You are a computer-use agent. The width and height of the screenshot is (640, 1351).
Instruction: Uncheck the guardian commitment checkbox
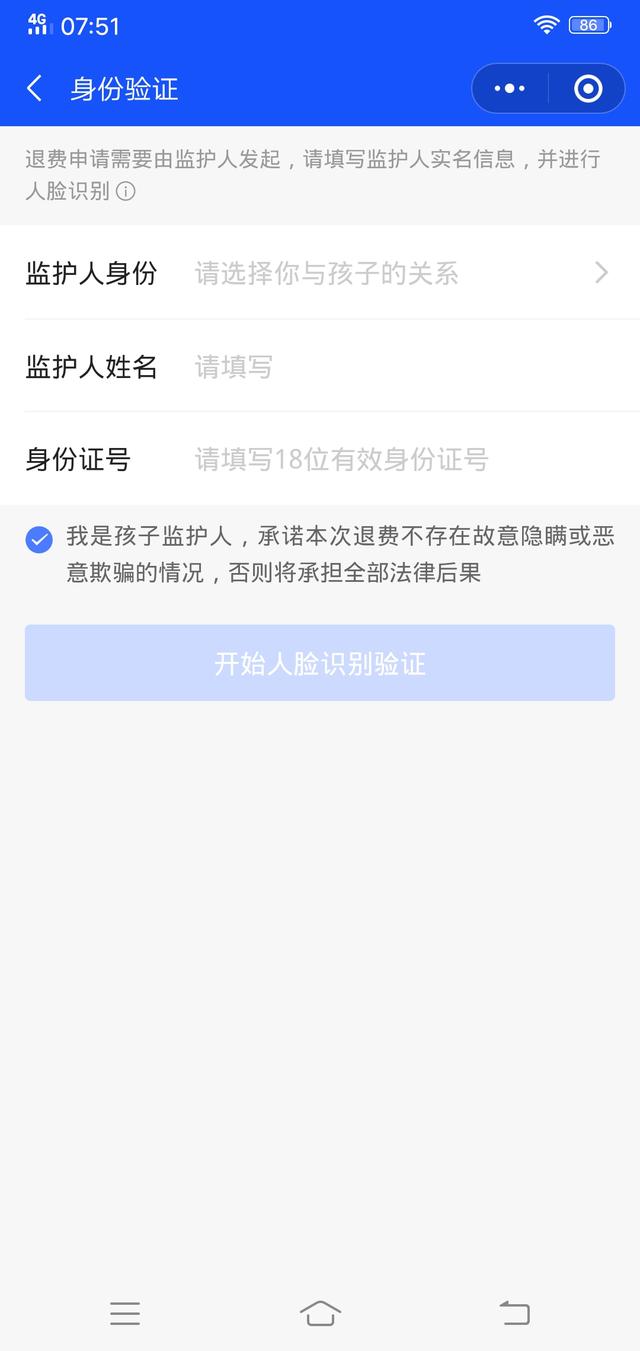[x=39, y=540]
